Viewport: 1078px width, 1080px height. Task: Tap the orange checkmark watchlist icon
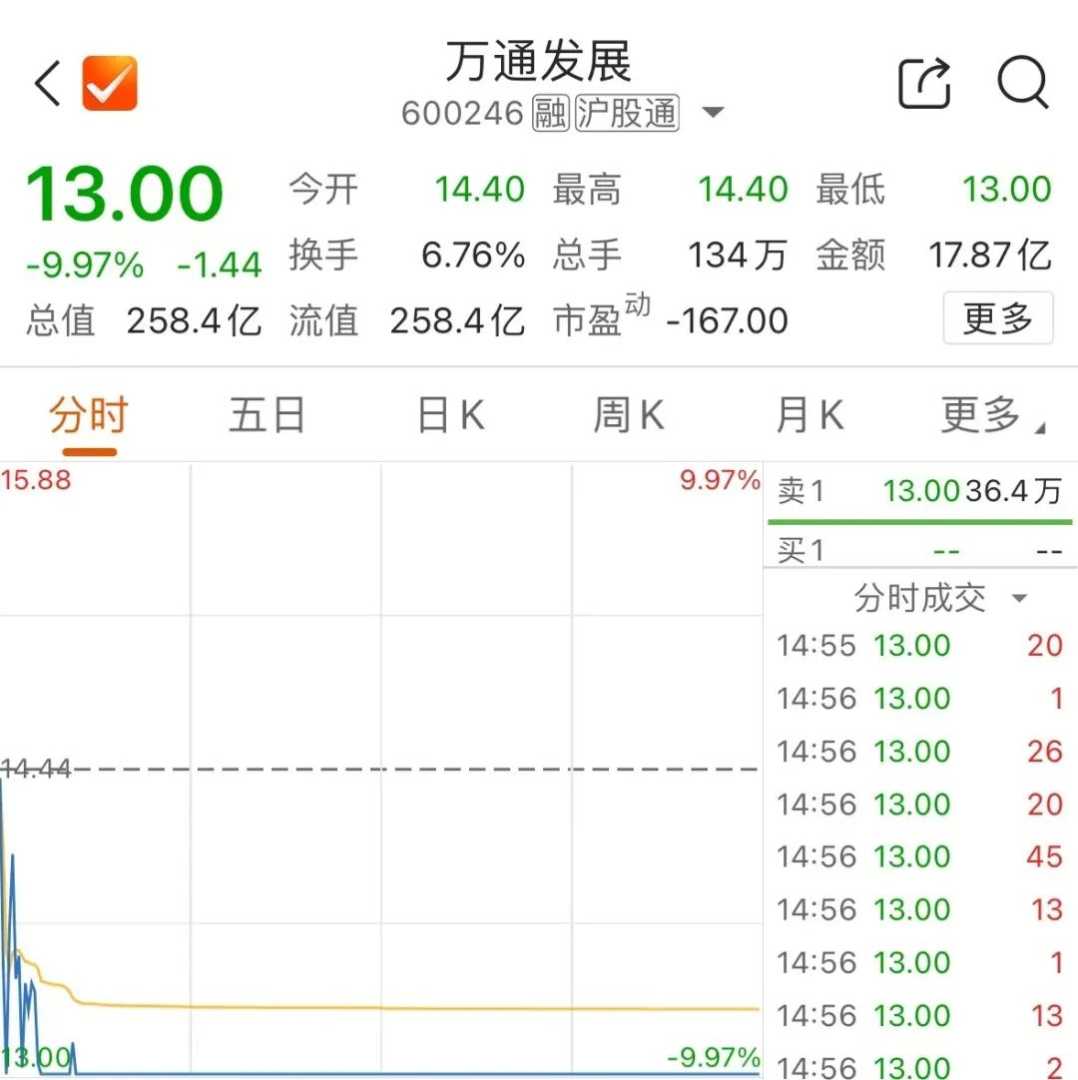point(109,83)
